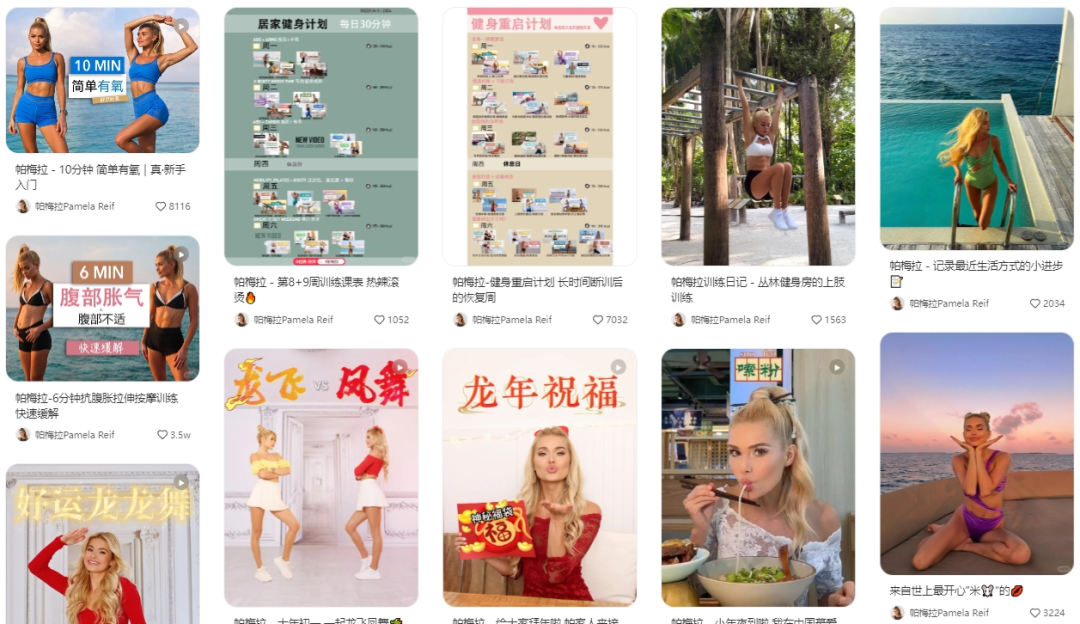Open the 来自世上最开心 sunset post
1080x624 pixels.
click(976, 453)
